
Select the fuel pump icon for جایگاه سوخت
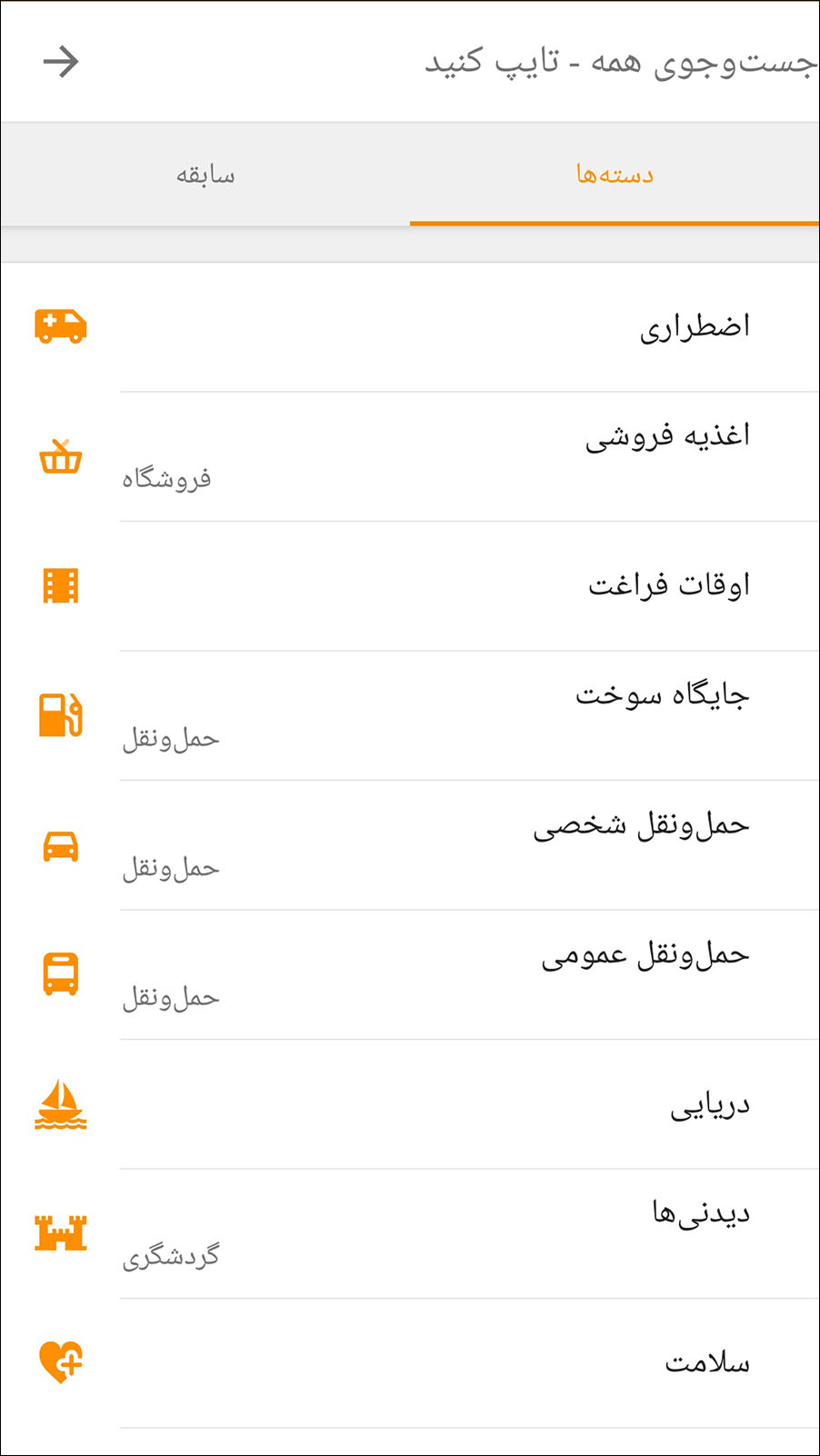coord(61,717)
